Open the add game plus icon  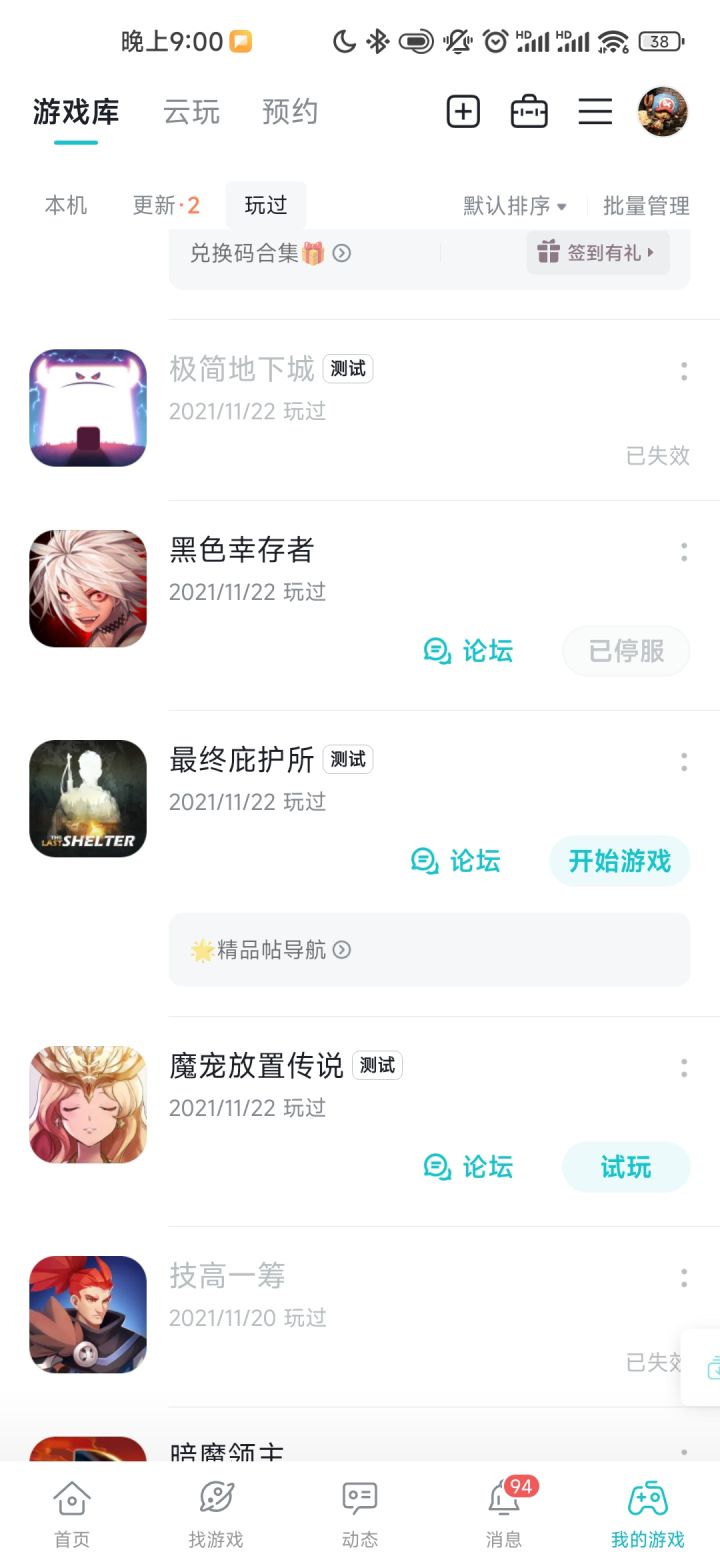point(462,111)
